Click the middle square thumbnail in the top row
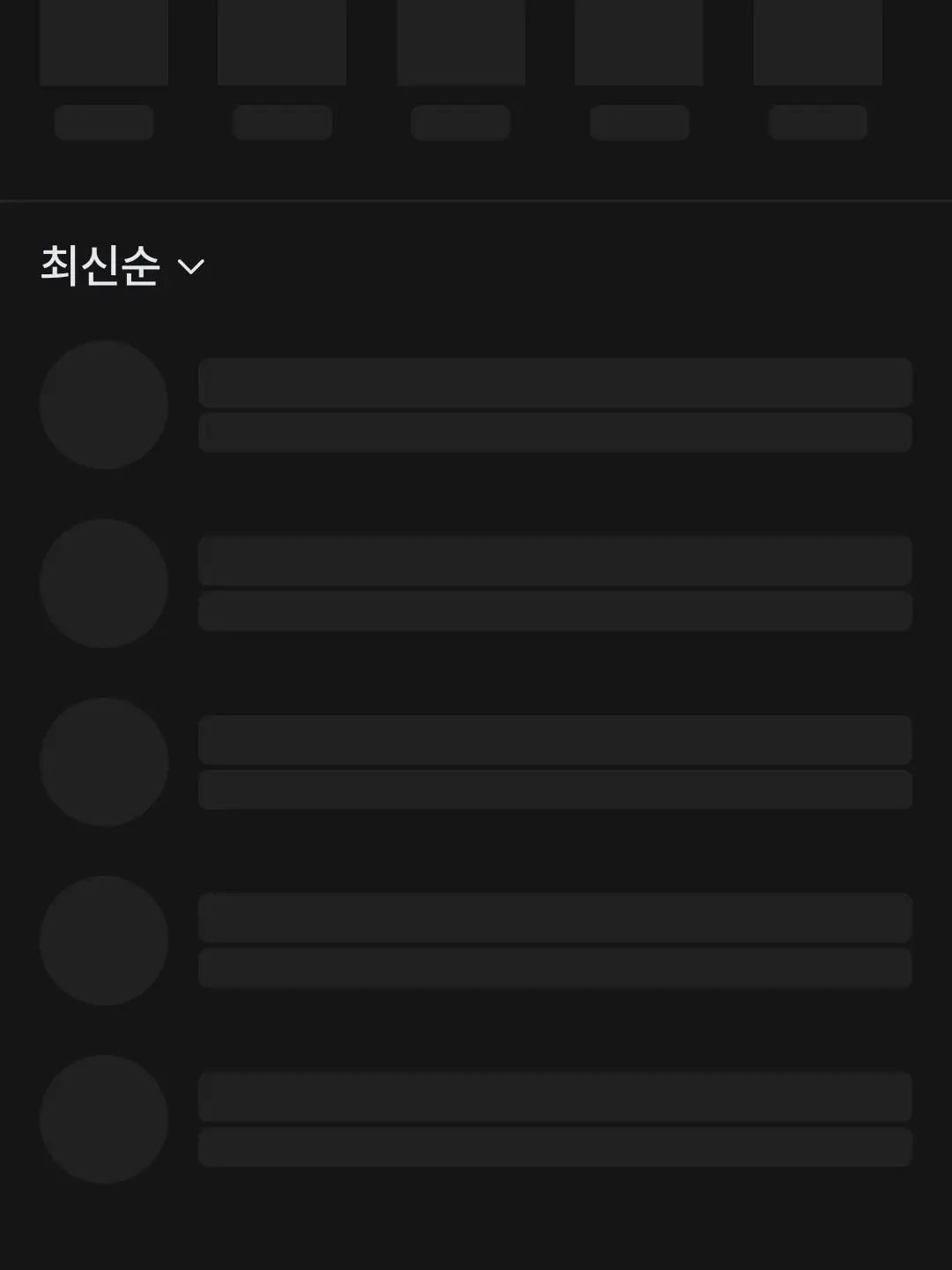Viewport: 952px width, 1270px height. [x=461, y=40]
